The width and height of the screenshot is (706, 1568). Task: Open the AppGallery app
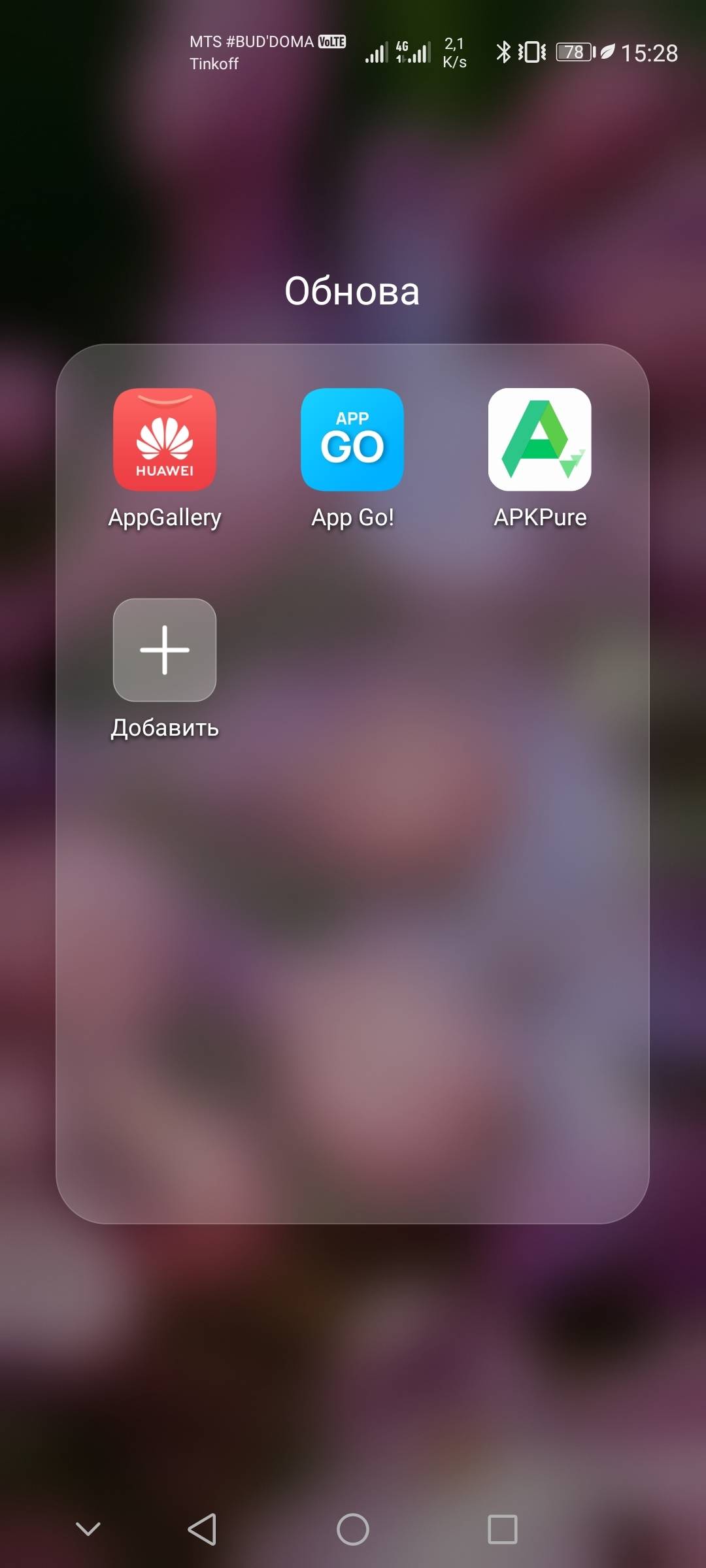click(165, 440)
